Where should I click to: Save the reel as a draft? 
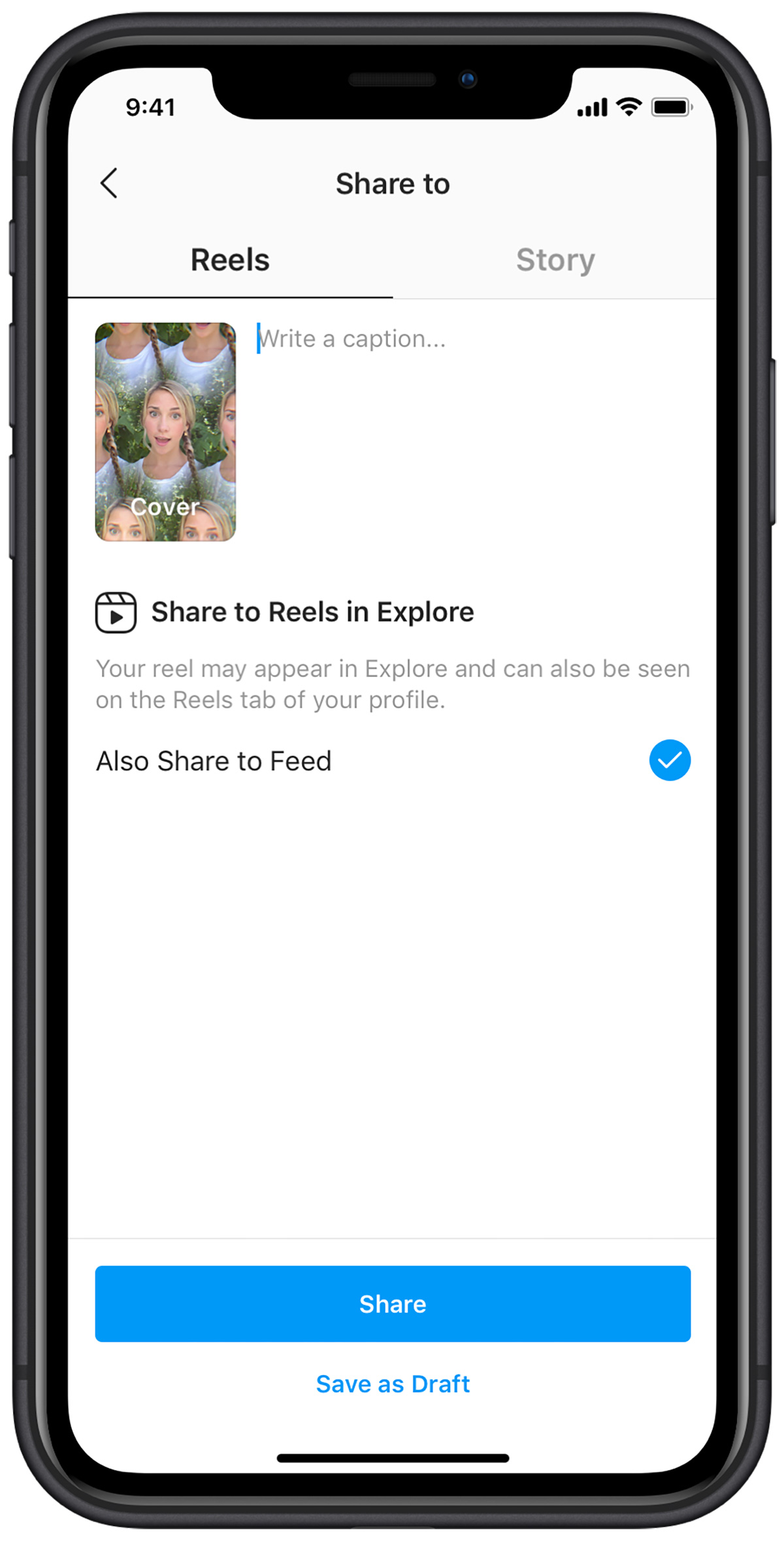[393, 1384]
